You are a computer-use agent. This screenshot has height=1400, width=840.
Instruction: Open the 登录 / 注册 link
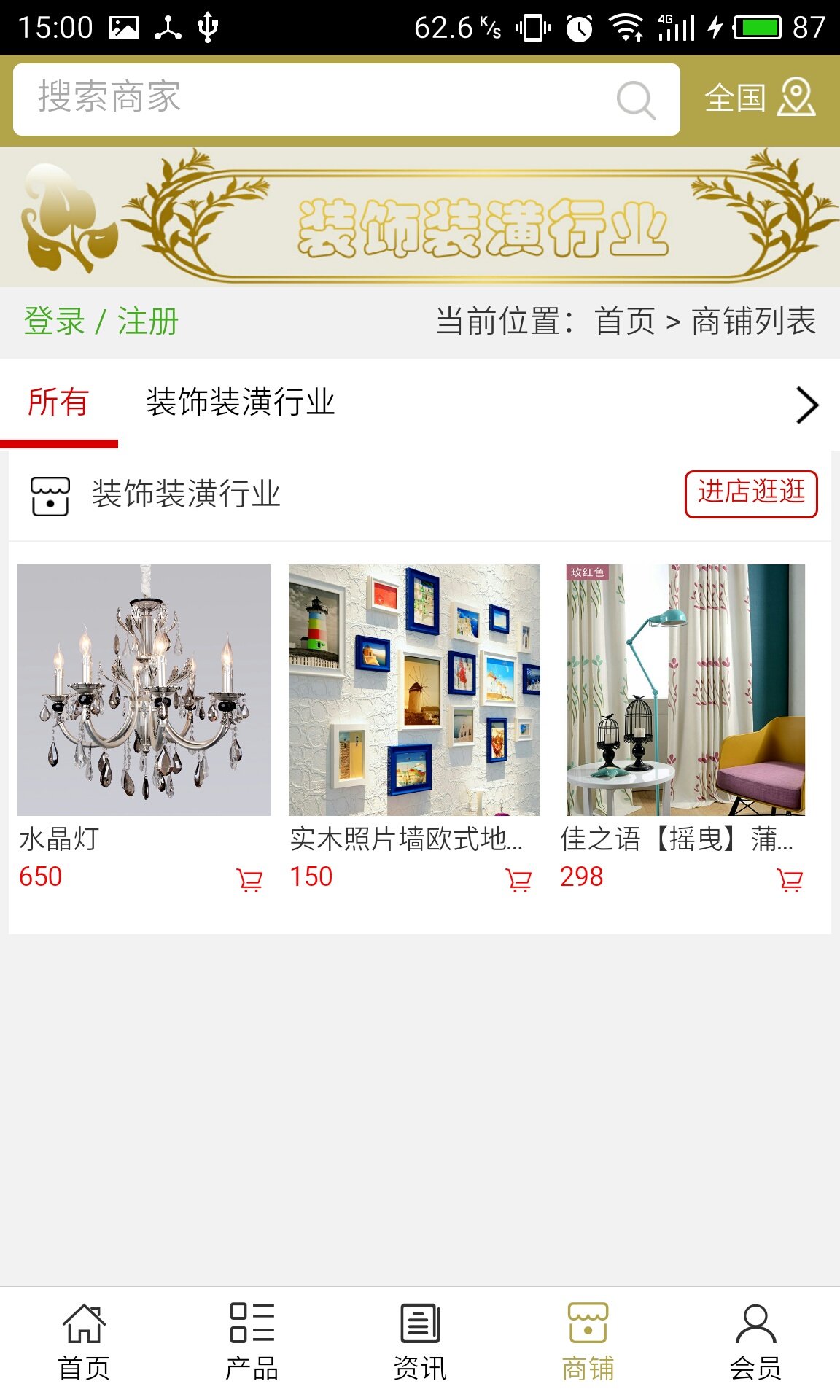[x=101, y=322]
